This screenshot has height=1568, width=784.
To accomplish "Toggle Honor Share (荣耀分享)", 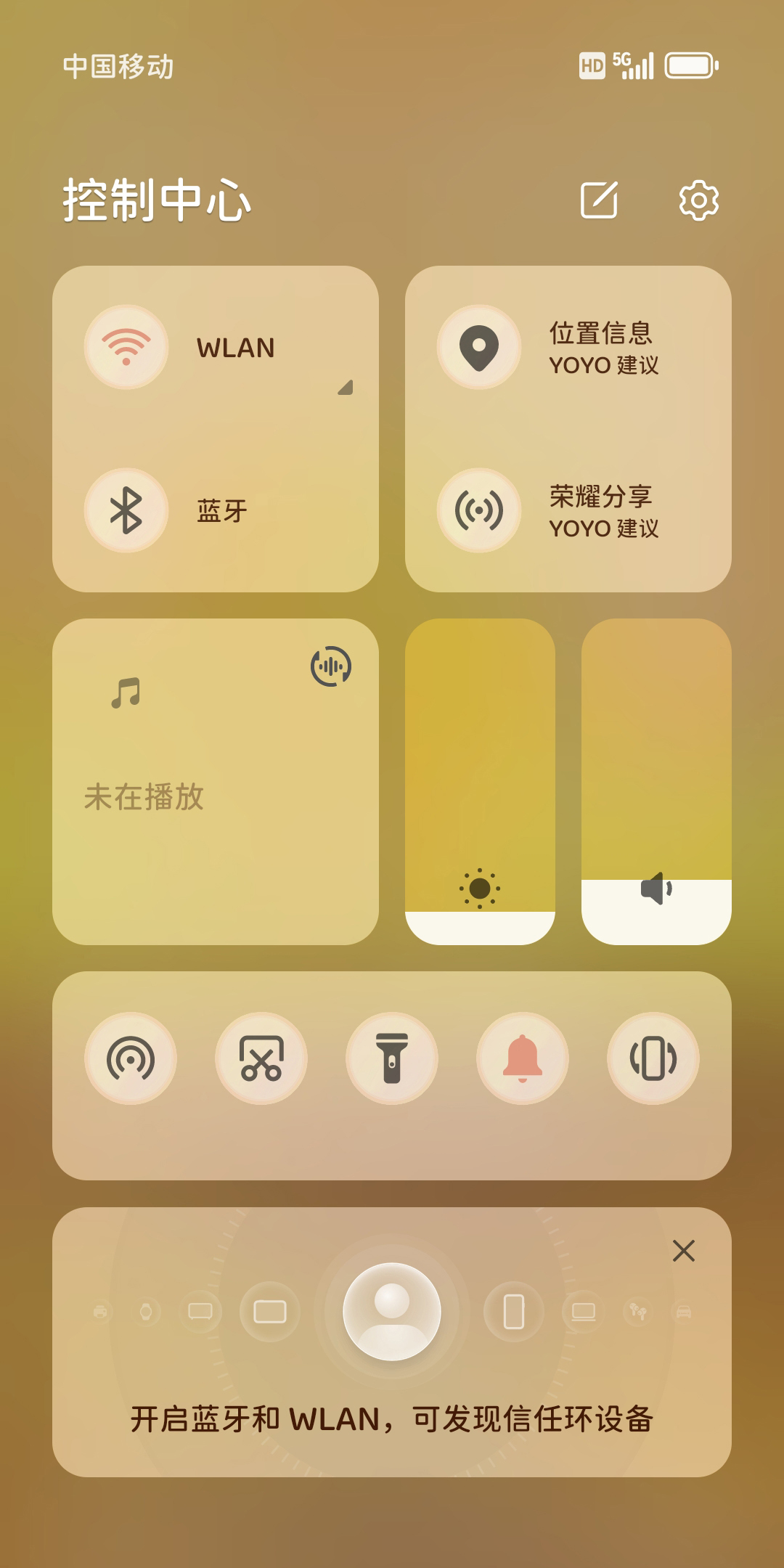I will coord(479,510).
